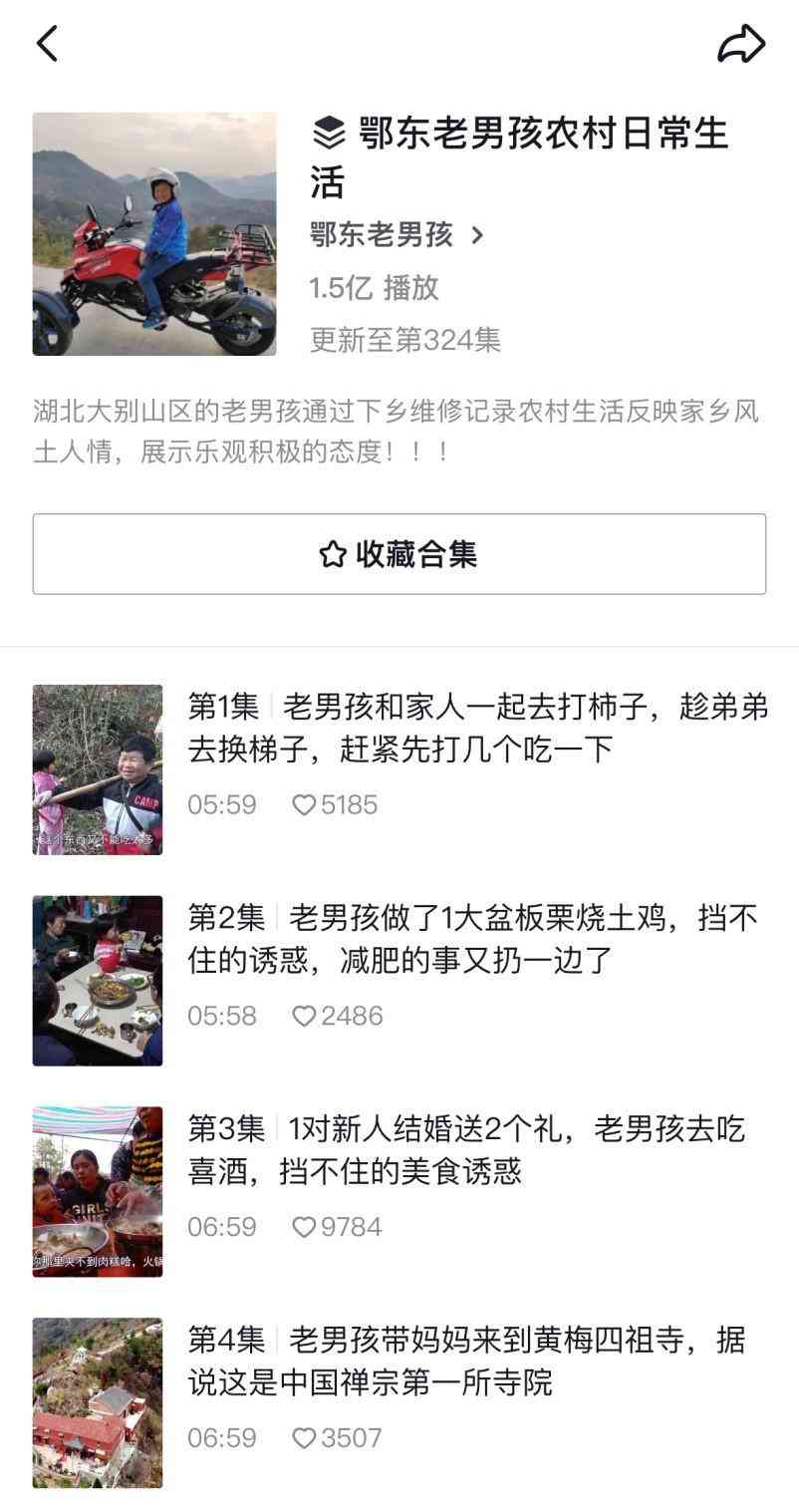Tap the 06:59 duration on episode 4
The height and width of the screenshot is (1512, 799).
coord(223,1438)
